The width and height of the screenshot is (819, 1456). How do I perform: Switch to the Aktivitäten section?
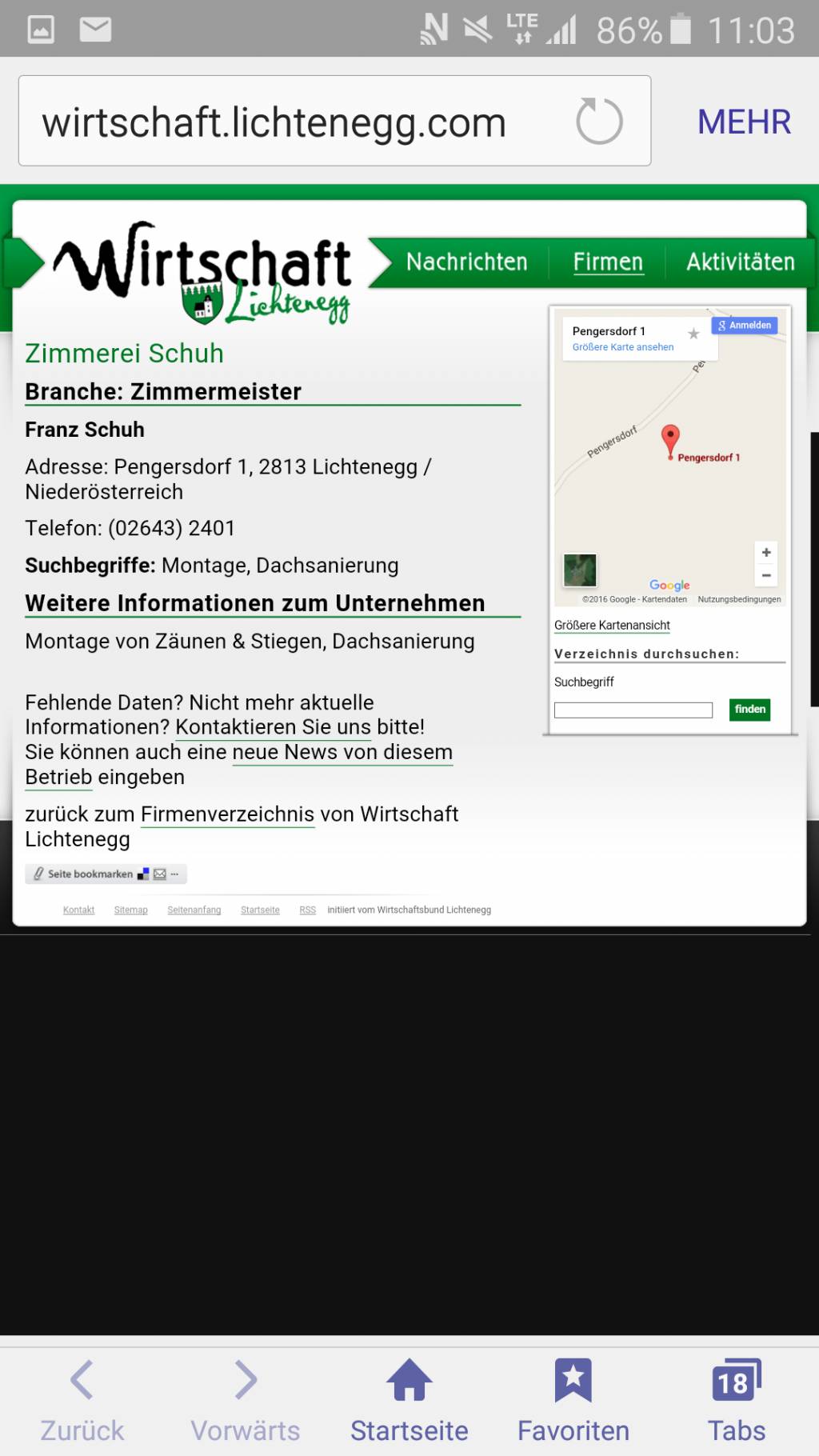coord(741,262)
